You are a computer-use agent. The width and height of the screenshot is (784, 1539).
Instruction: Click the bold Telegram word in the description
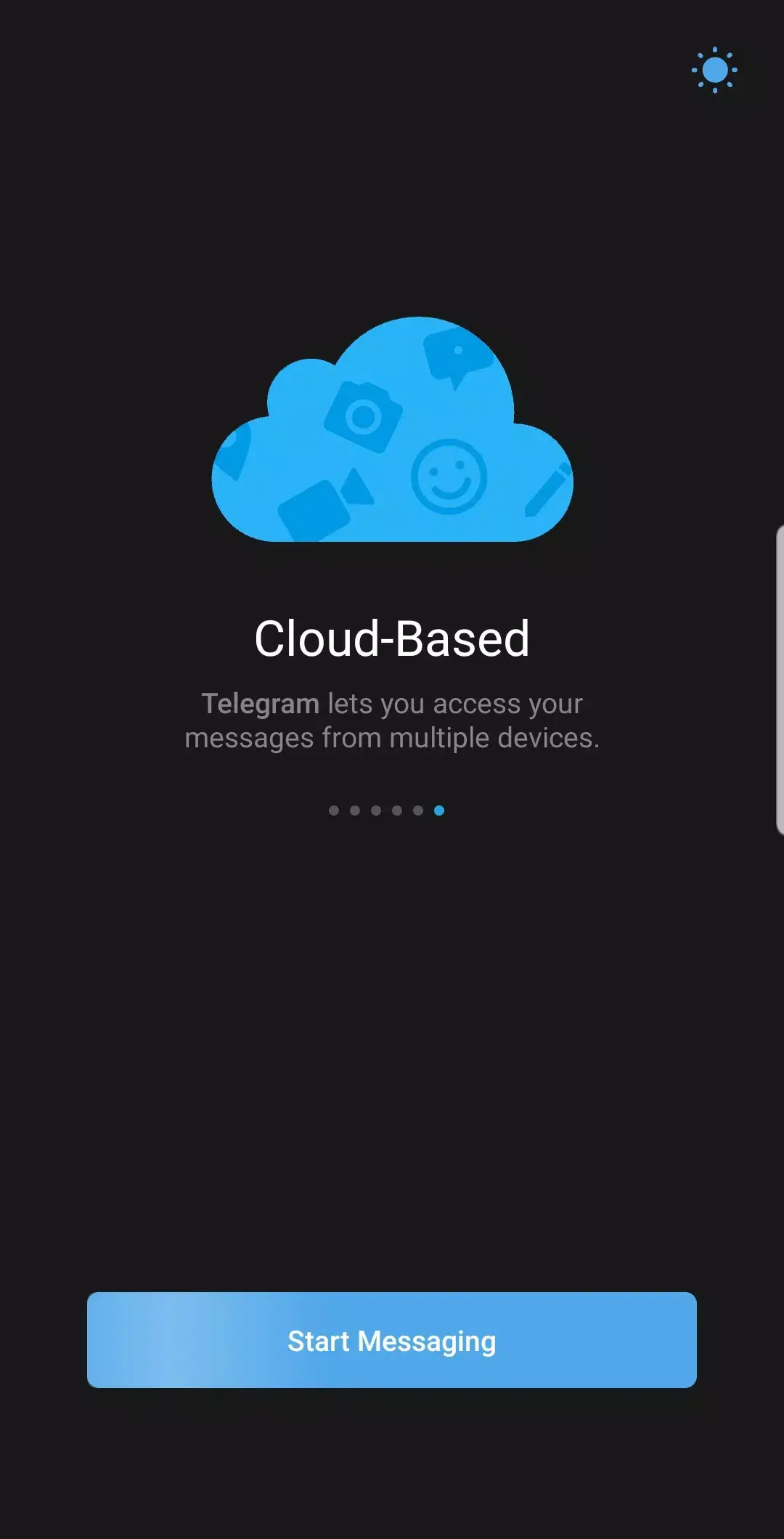click(261, 703)
